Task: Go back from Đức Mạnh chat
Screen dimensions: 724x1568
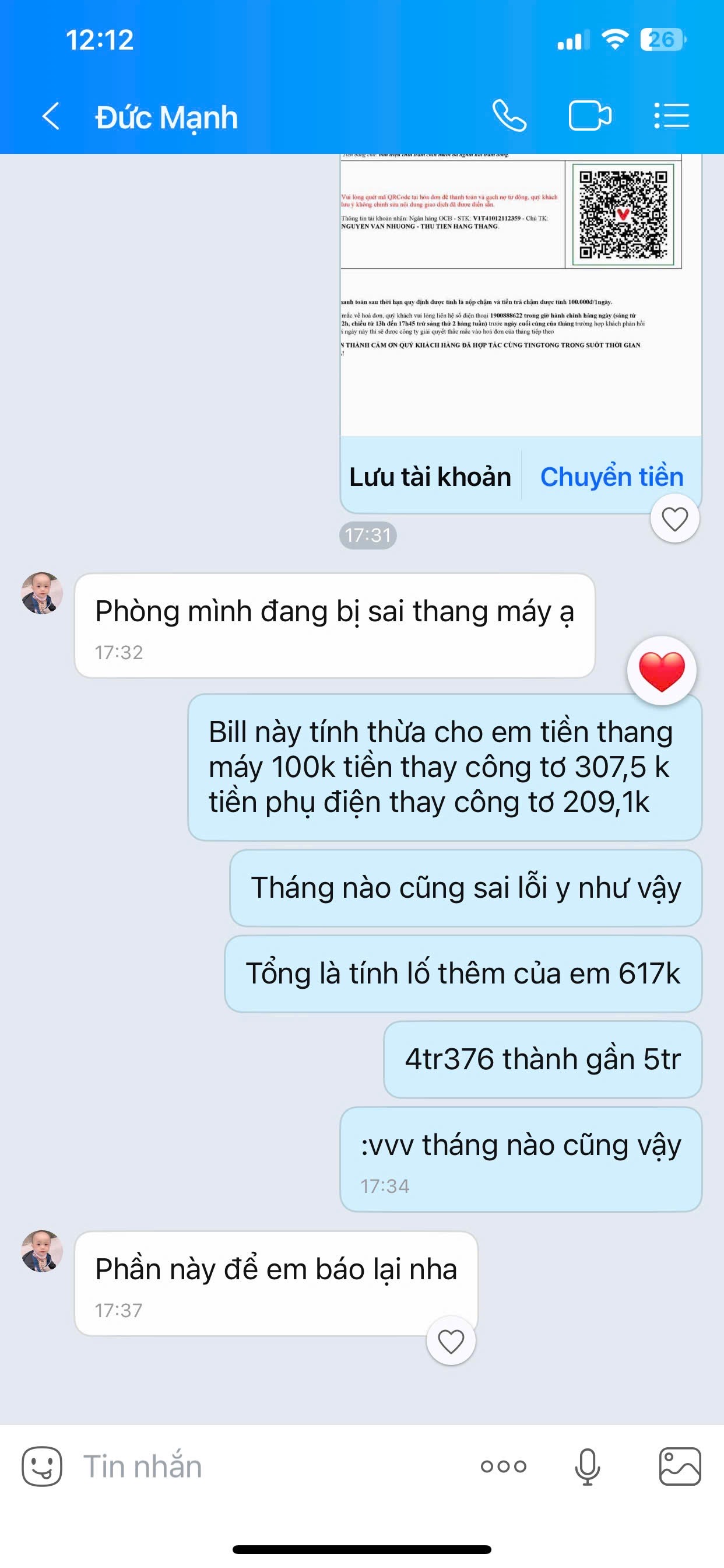Action: click(x=51, y=116)
